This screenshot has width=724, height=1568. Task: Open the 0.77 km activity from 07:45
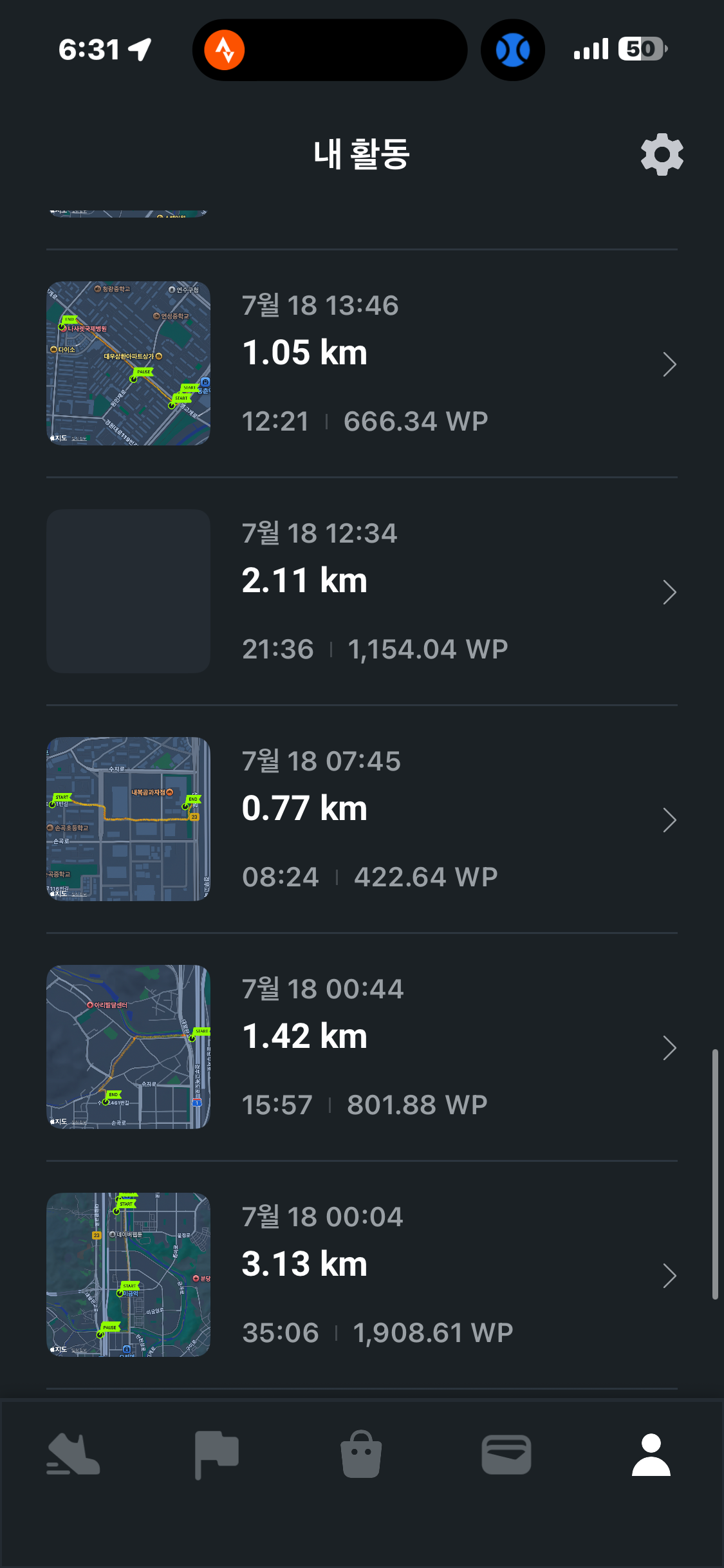click(362, 819)
